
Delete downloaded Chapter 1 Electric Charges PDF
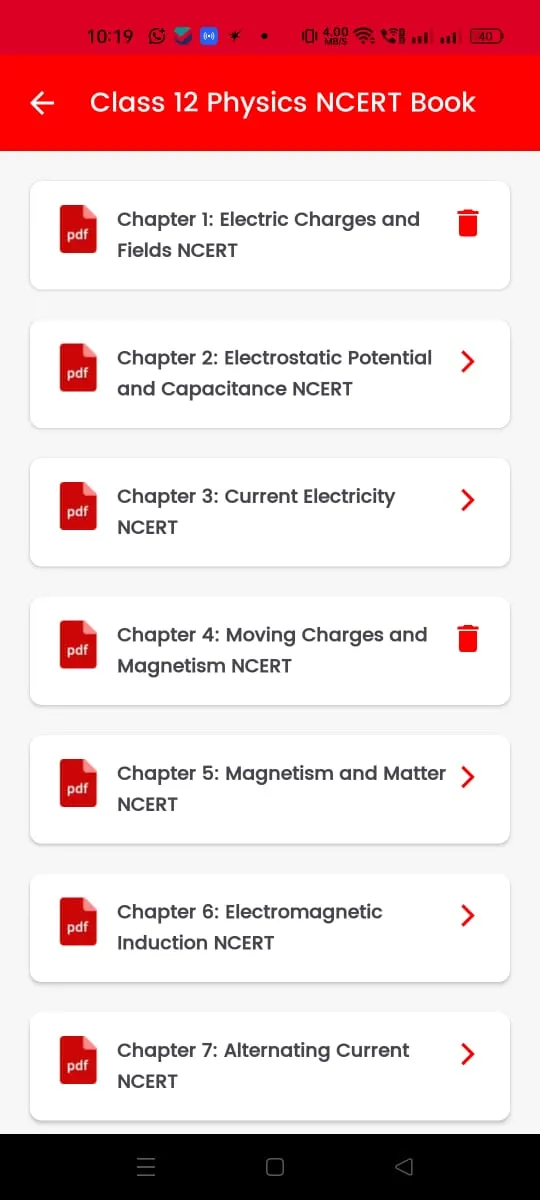467,223
